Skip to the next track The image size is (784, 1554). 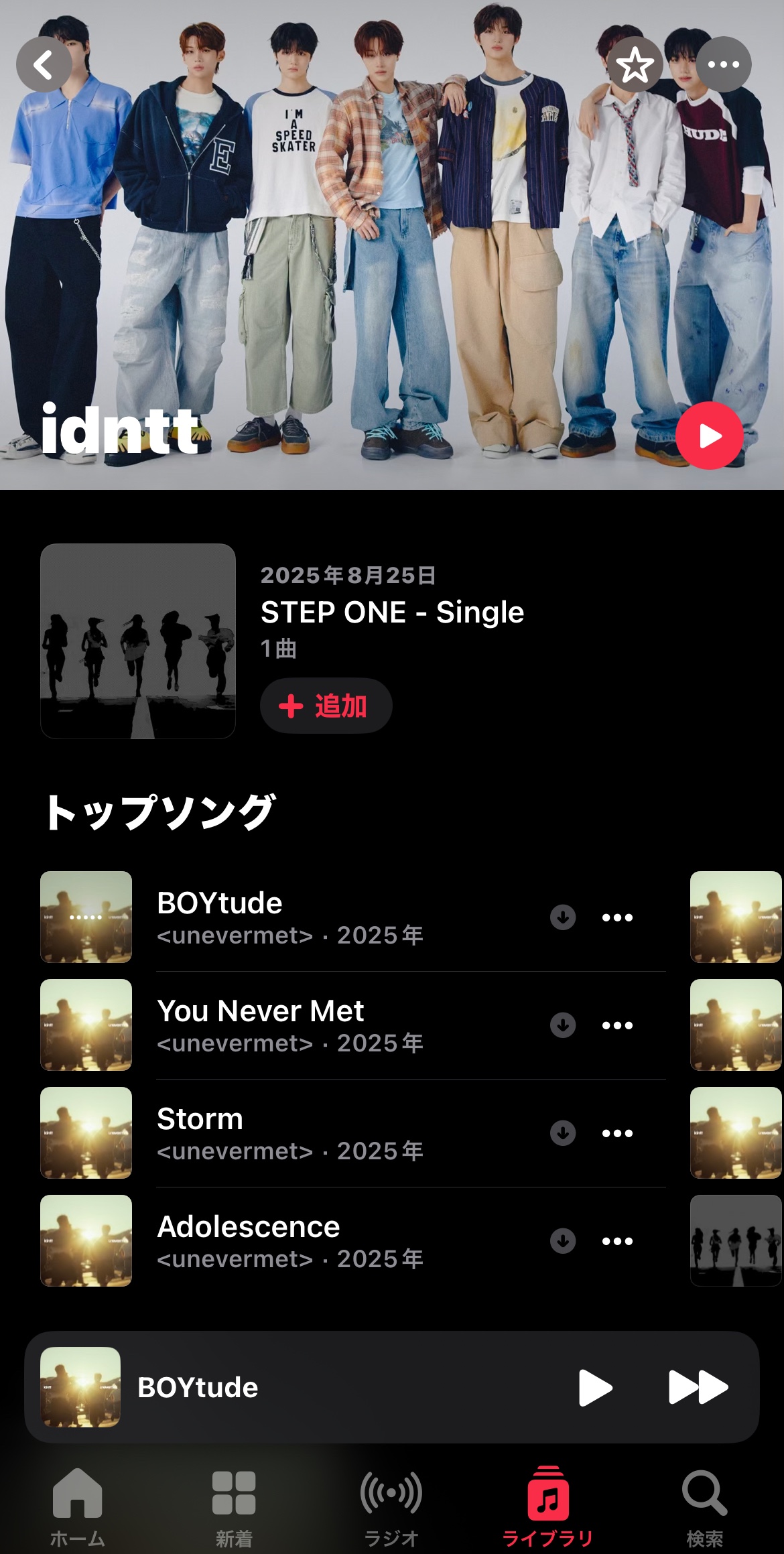coord(698,1387)
